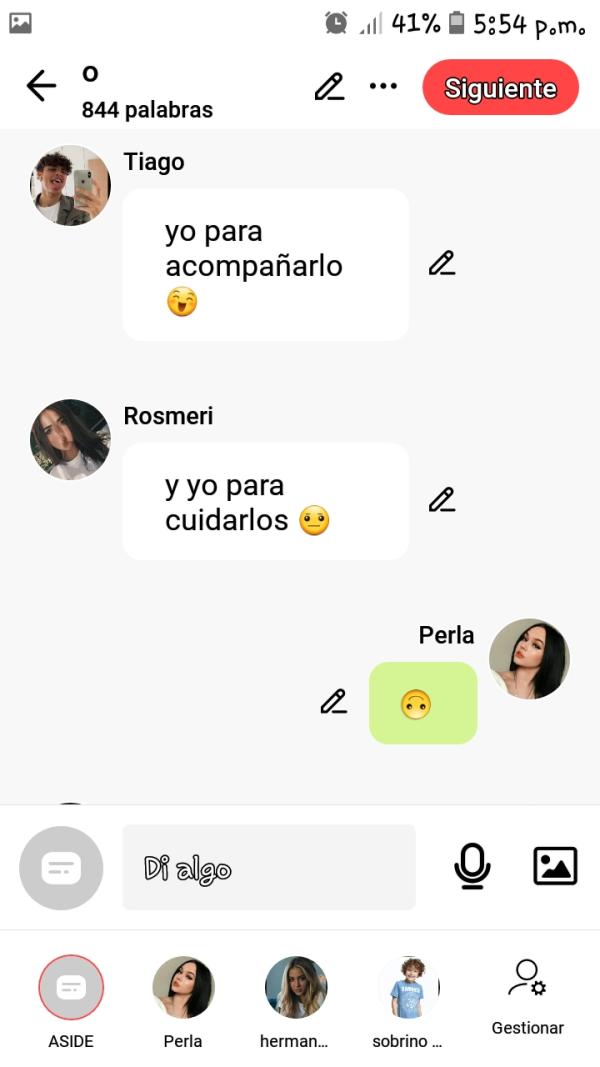Open the three-dot overflow menu
This screenshot has height=1067, width=600.
(383, 87)
